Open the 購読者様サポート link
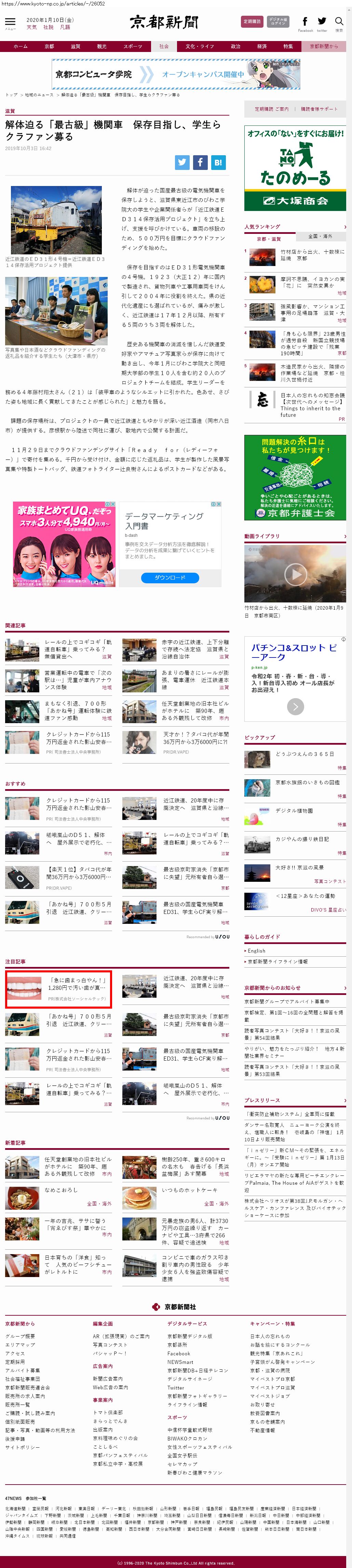Screen dimensions: 352x1568 click(319, 109)
